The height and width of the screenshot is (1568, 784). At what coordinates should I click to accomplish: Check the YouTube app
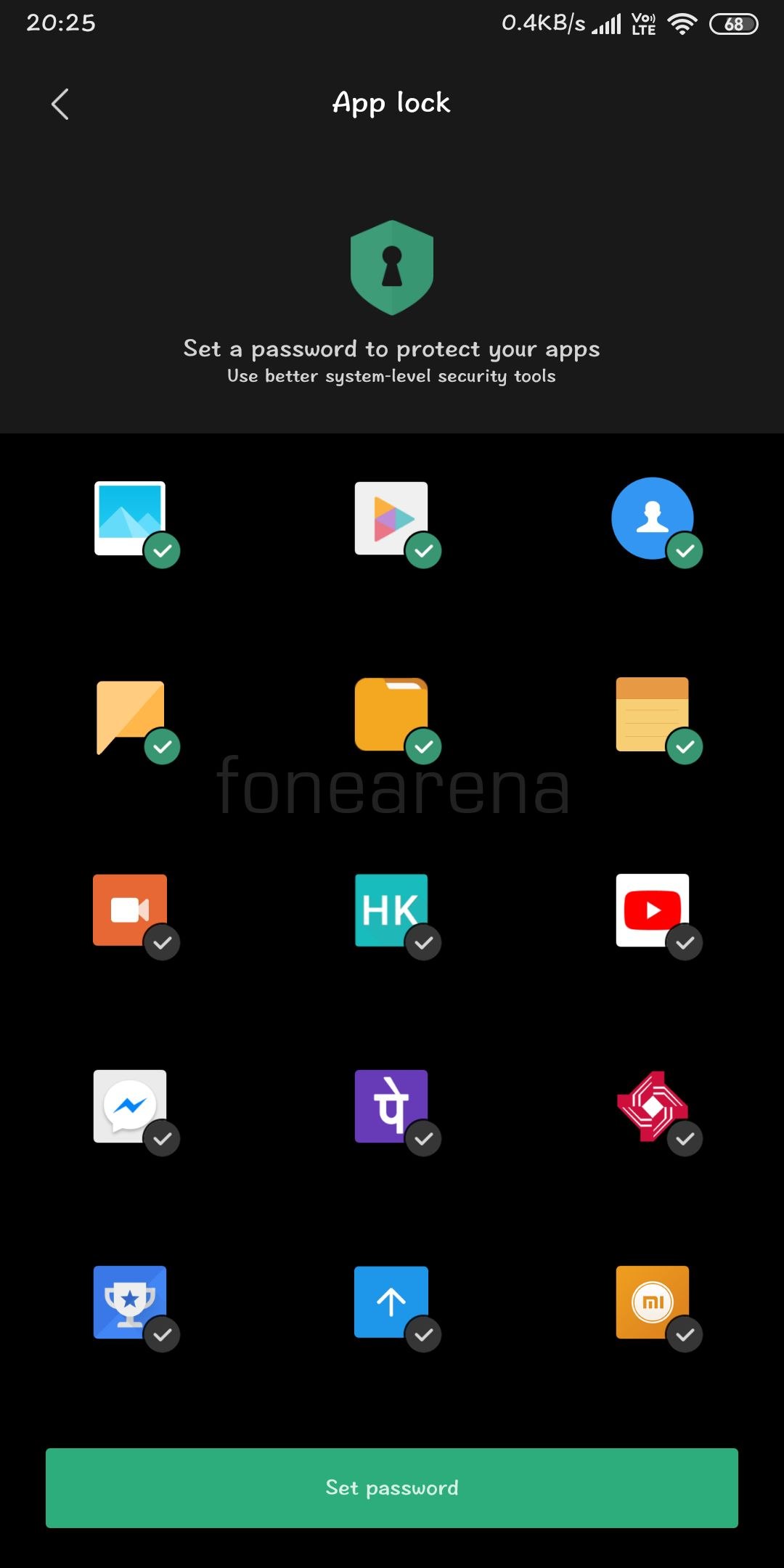pos(653,910)
